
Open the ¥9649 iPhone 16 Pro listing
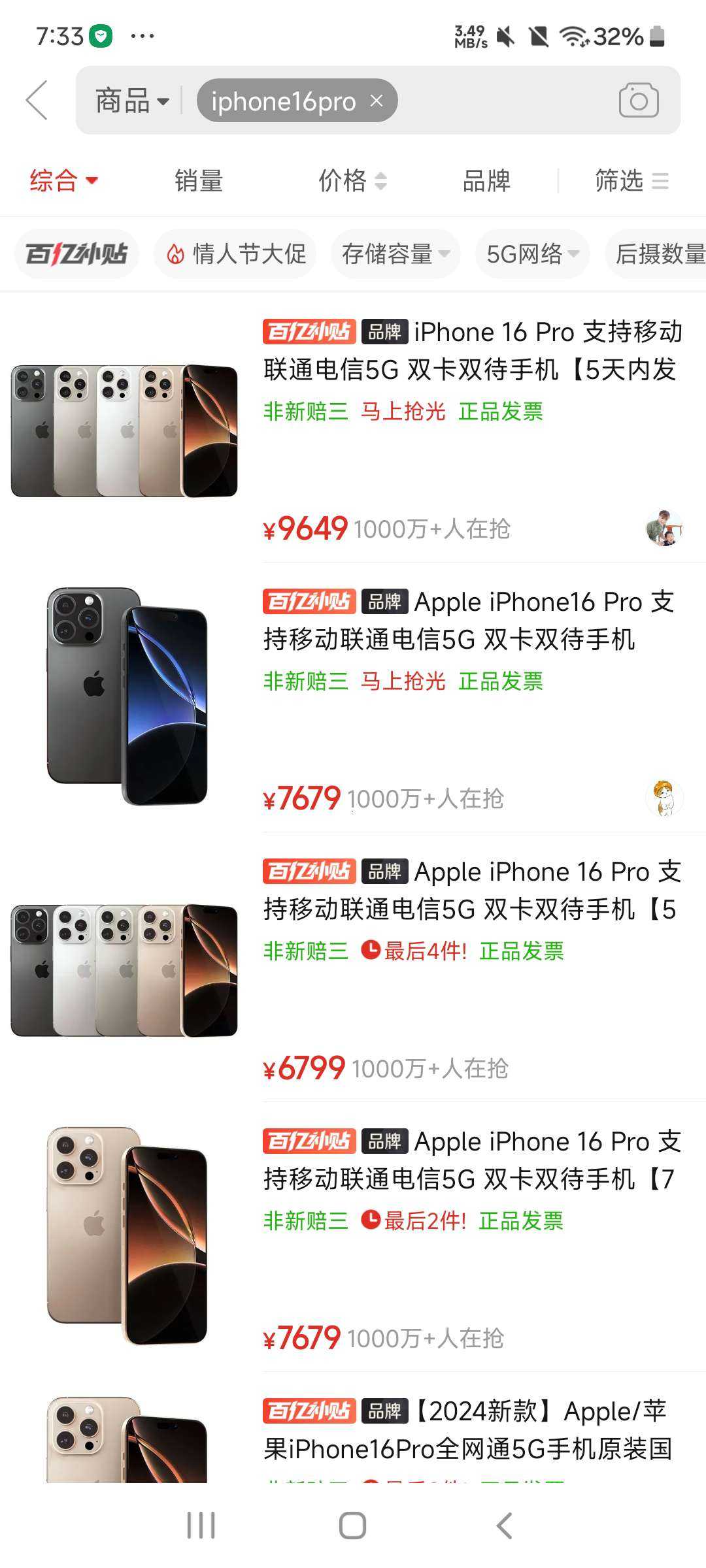tap(471, 351)
